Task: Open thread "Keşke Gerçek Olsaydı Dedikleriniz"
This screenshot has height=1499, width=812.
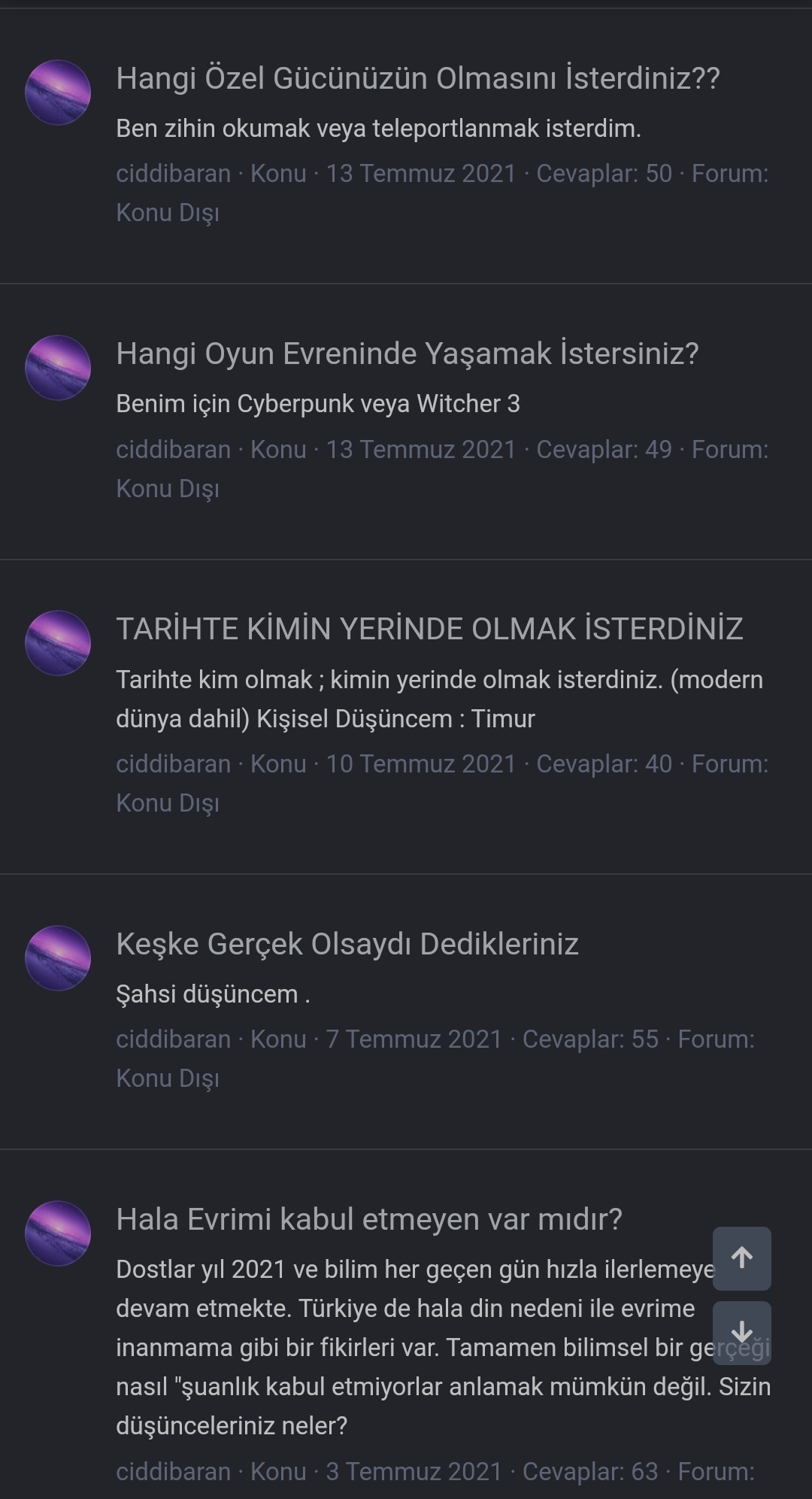Action: (x=347, y=943)
